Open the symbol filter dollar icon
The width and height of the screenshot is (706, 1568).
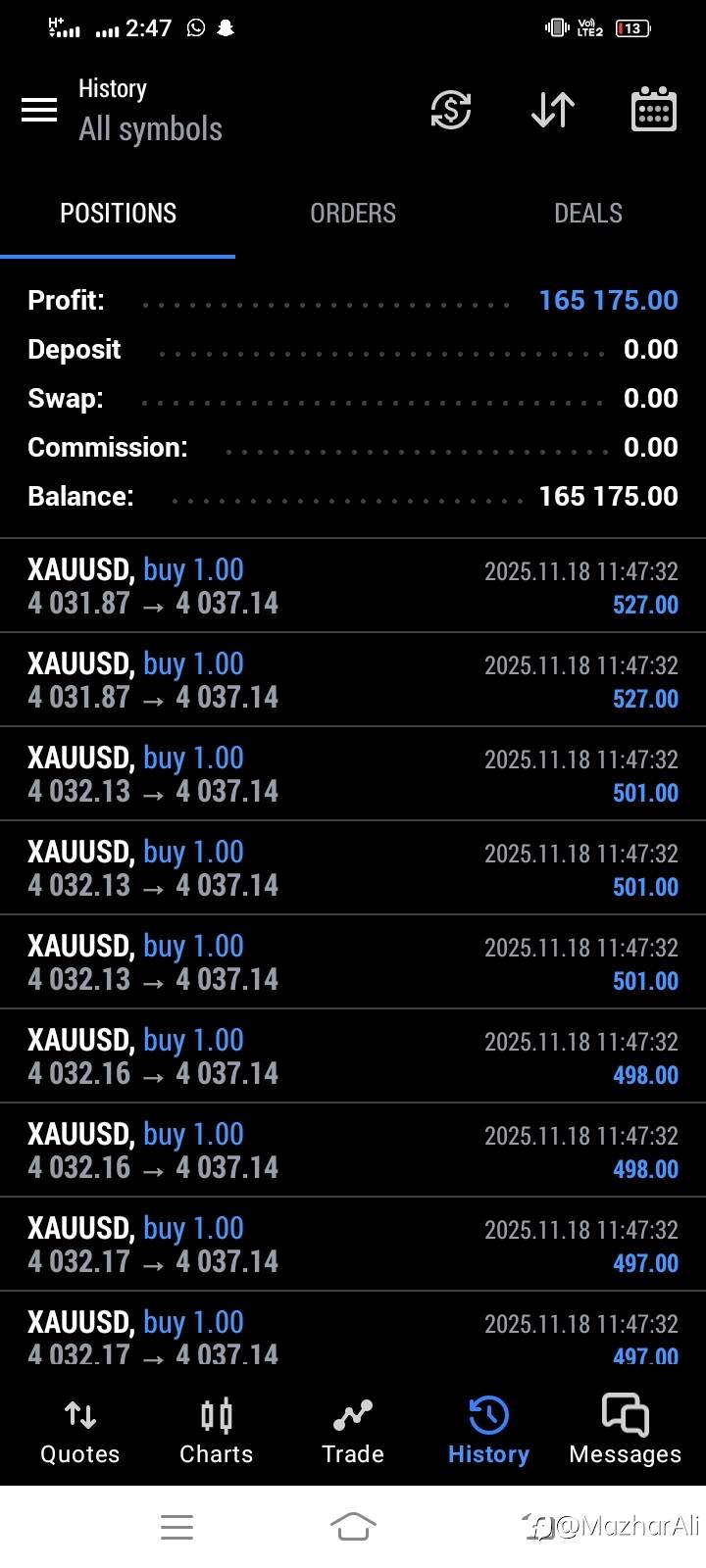point(451,110)
